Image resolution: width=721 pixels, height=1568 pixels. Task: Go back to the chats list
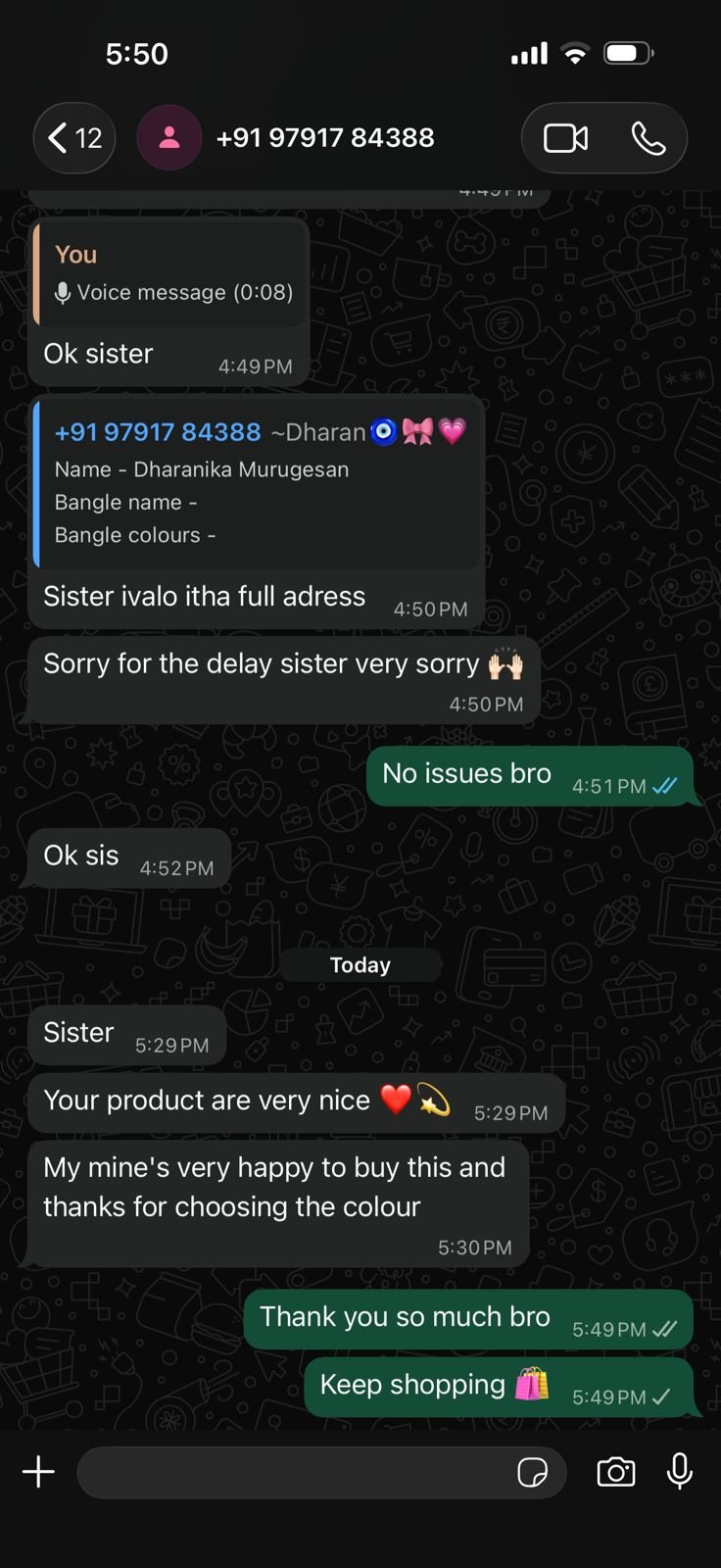(x=74, y=138)
